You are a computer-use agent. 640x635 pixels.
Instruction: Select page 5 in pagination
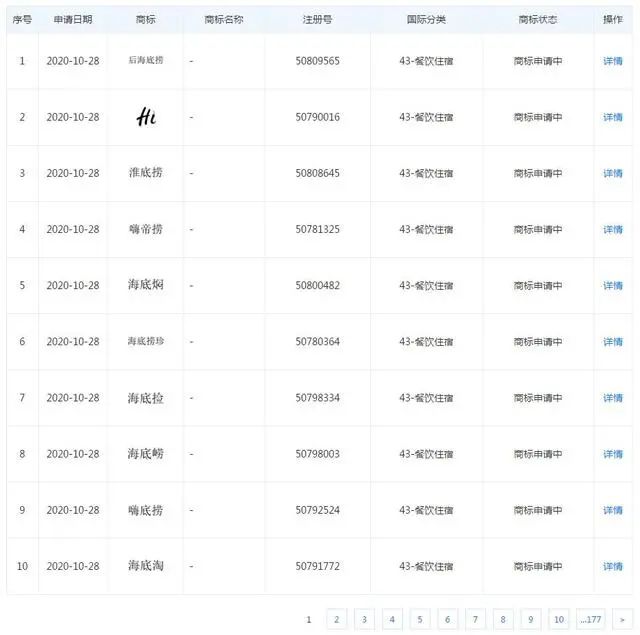click(x=420, y=619)
